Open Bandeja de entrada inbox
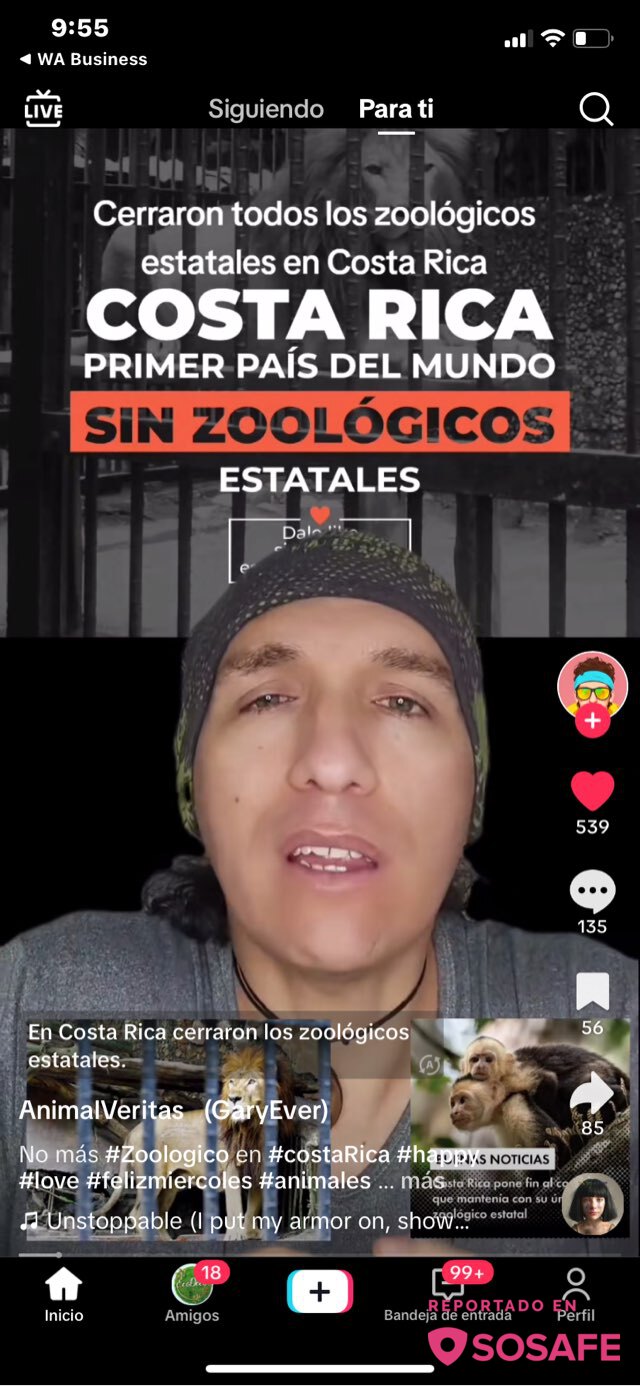The image size is (640, 1386). 447,1295
